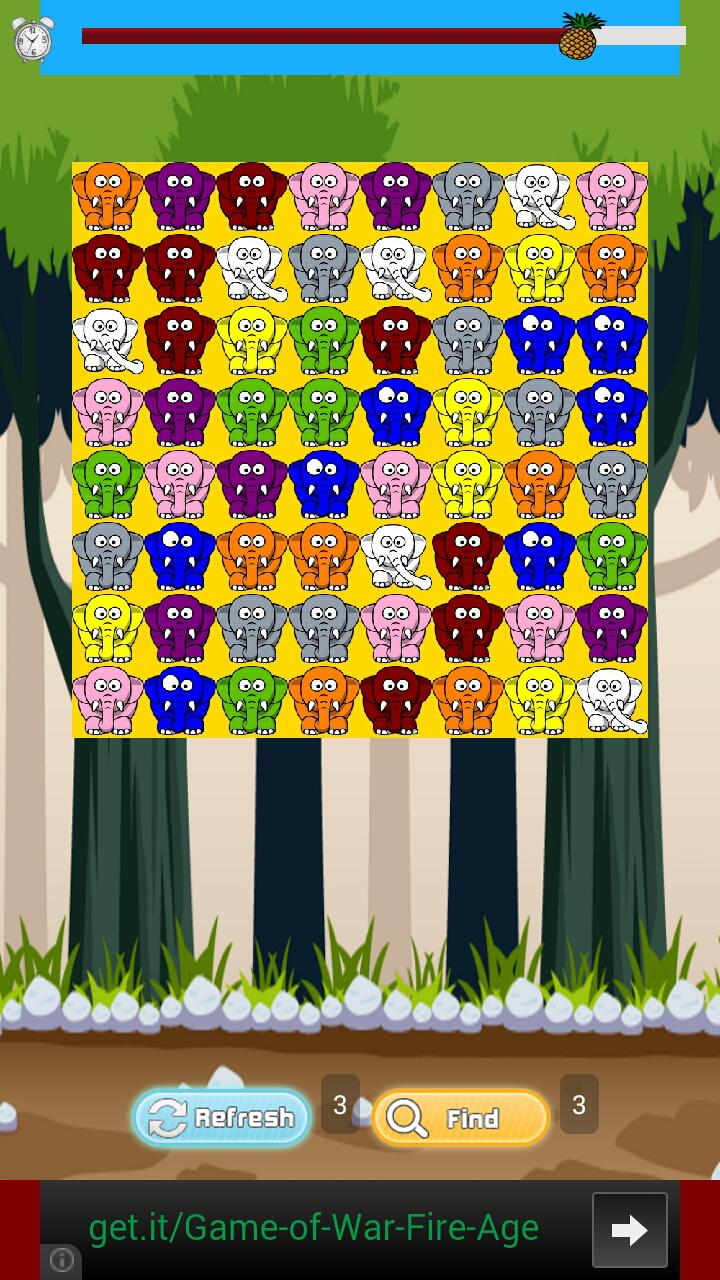Select the pink elephant in the bottom-left corner

point(108,701)
